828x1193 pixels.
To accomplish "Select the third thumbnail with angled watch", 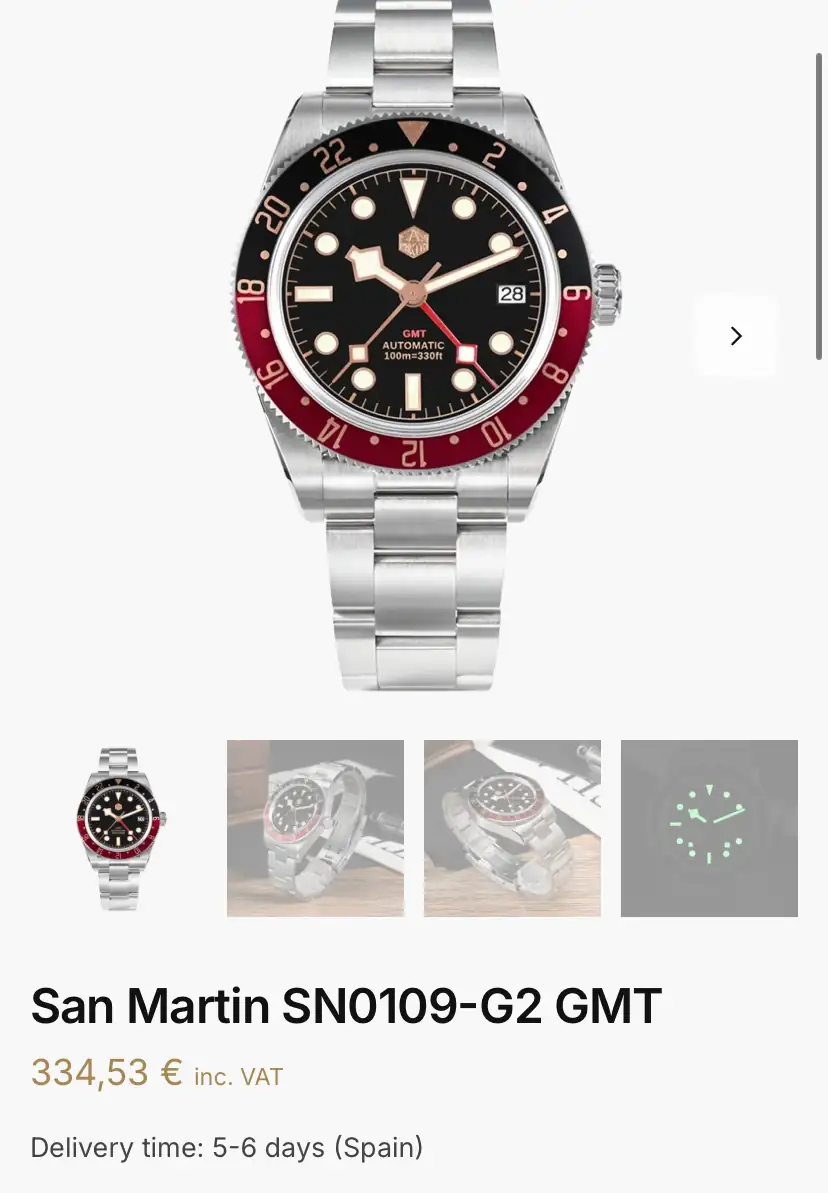I will 512,828.
